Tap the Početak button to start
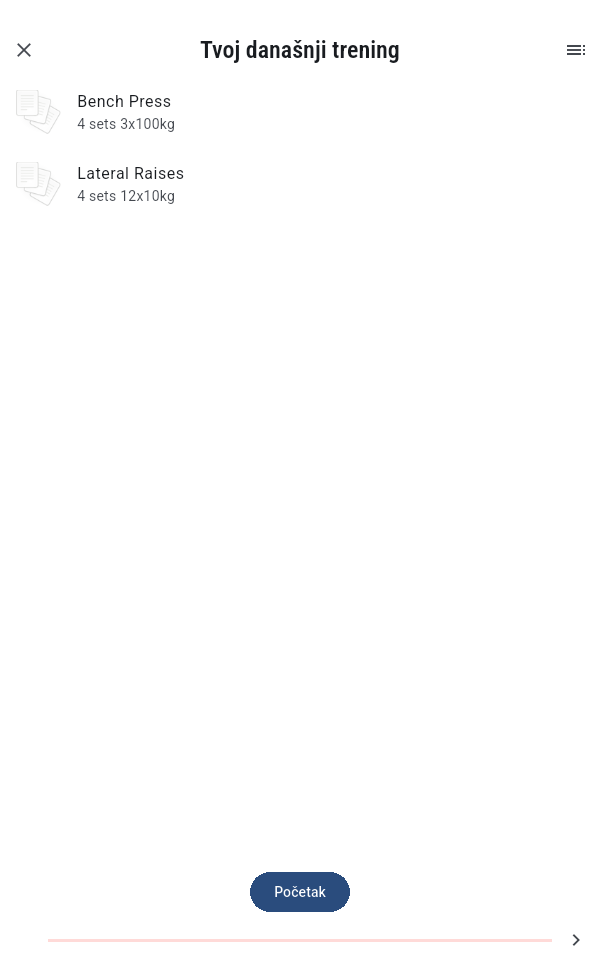This screenshot has width=600, height=964. tap(300, 892)
